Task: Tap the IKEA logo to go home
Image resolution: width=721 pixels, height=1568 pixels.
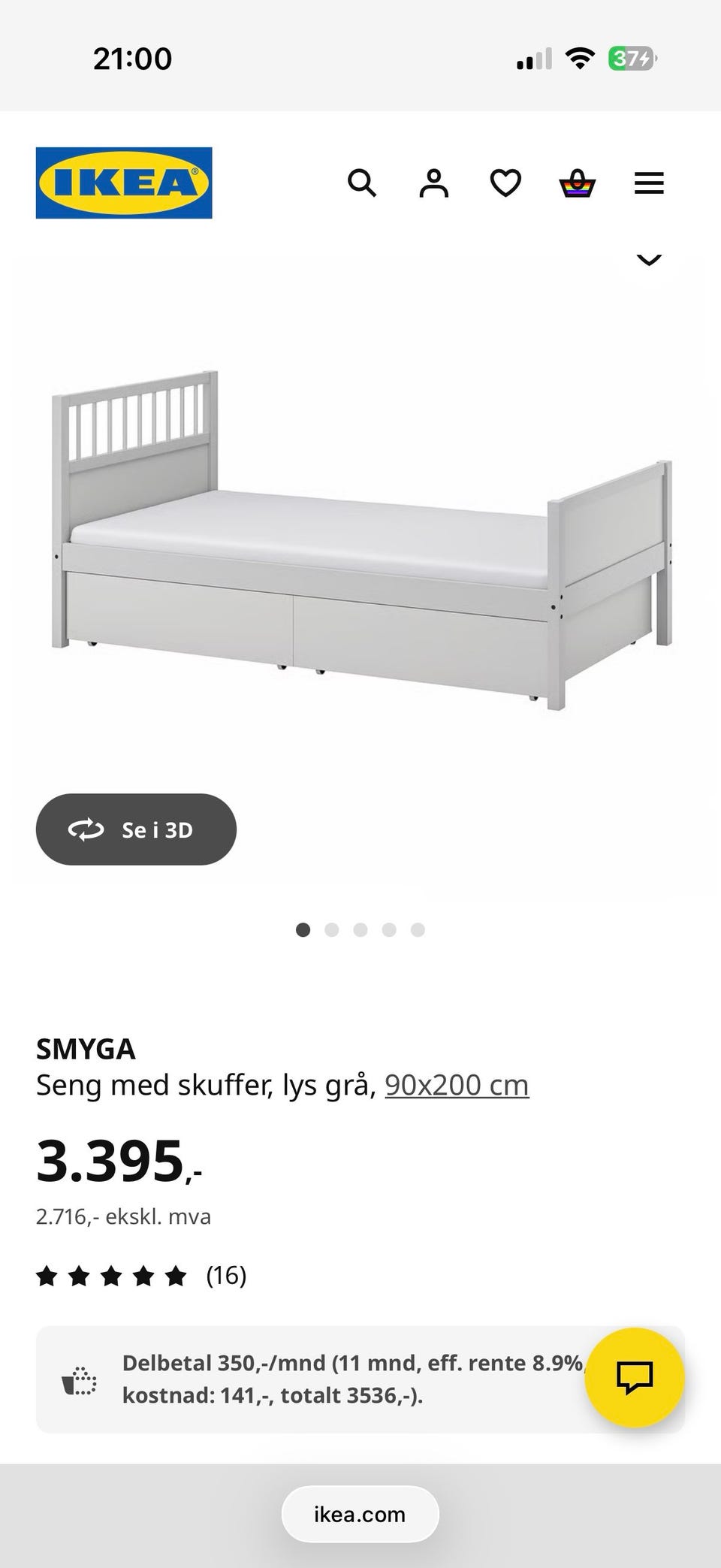Action: (124, 183)
